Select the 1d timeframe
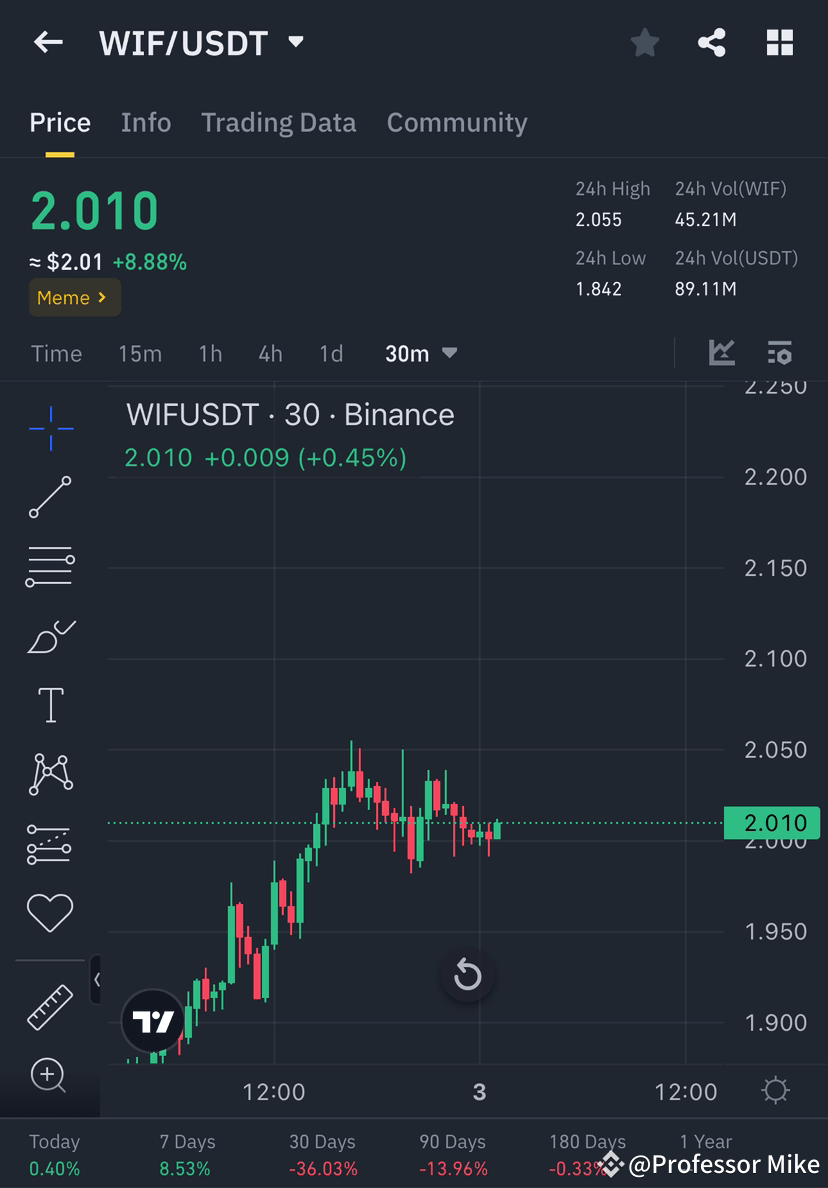This screenshot has height=1188, width=828. pos(331,353)
